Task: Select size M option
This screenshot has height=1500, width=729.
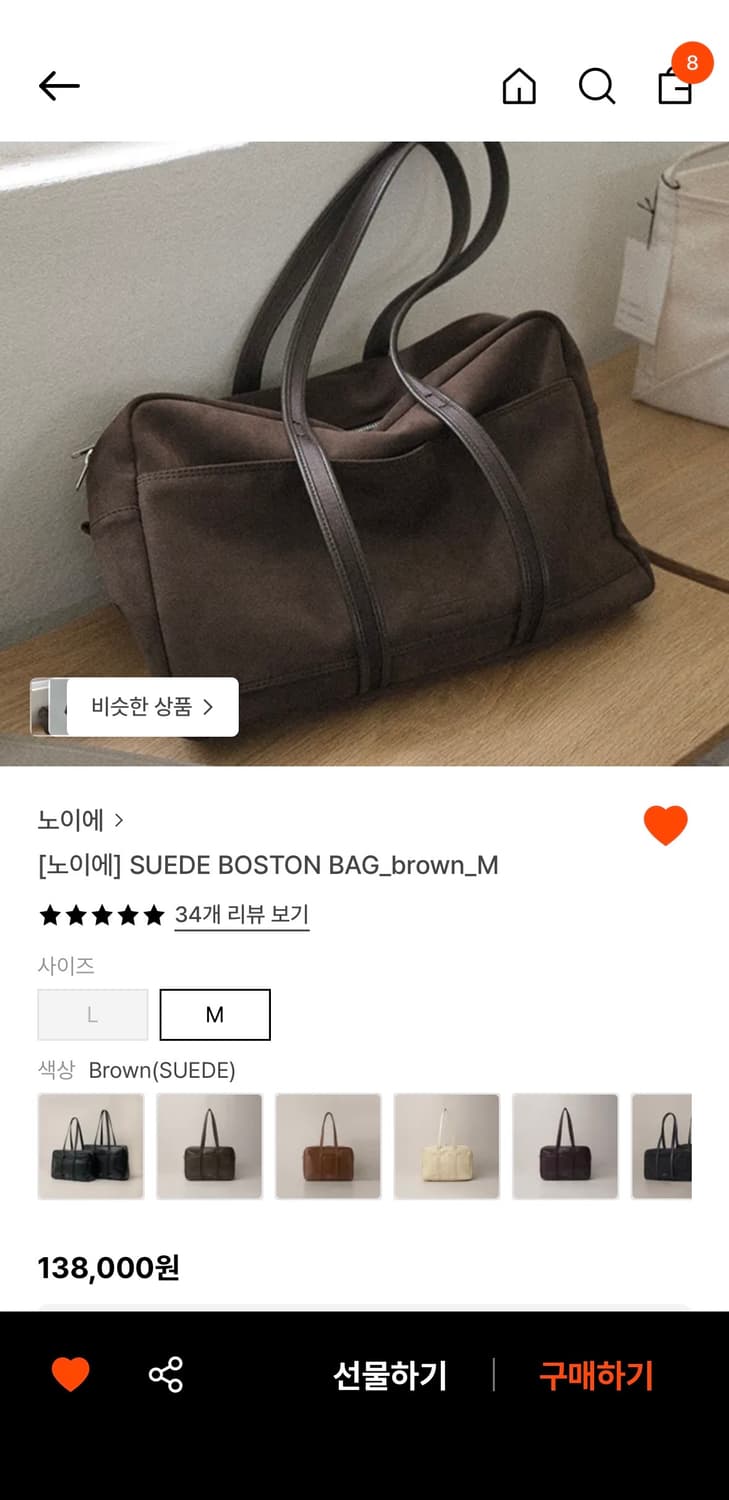Action: coord(215,1015)
